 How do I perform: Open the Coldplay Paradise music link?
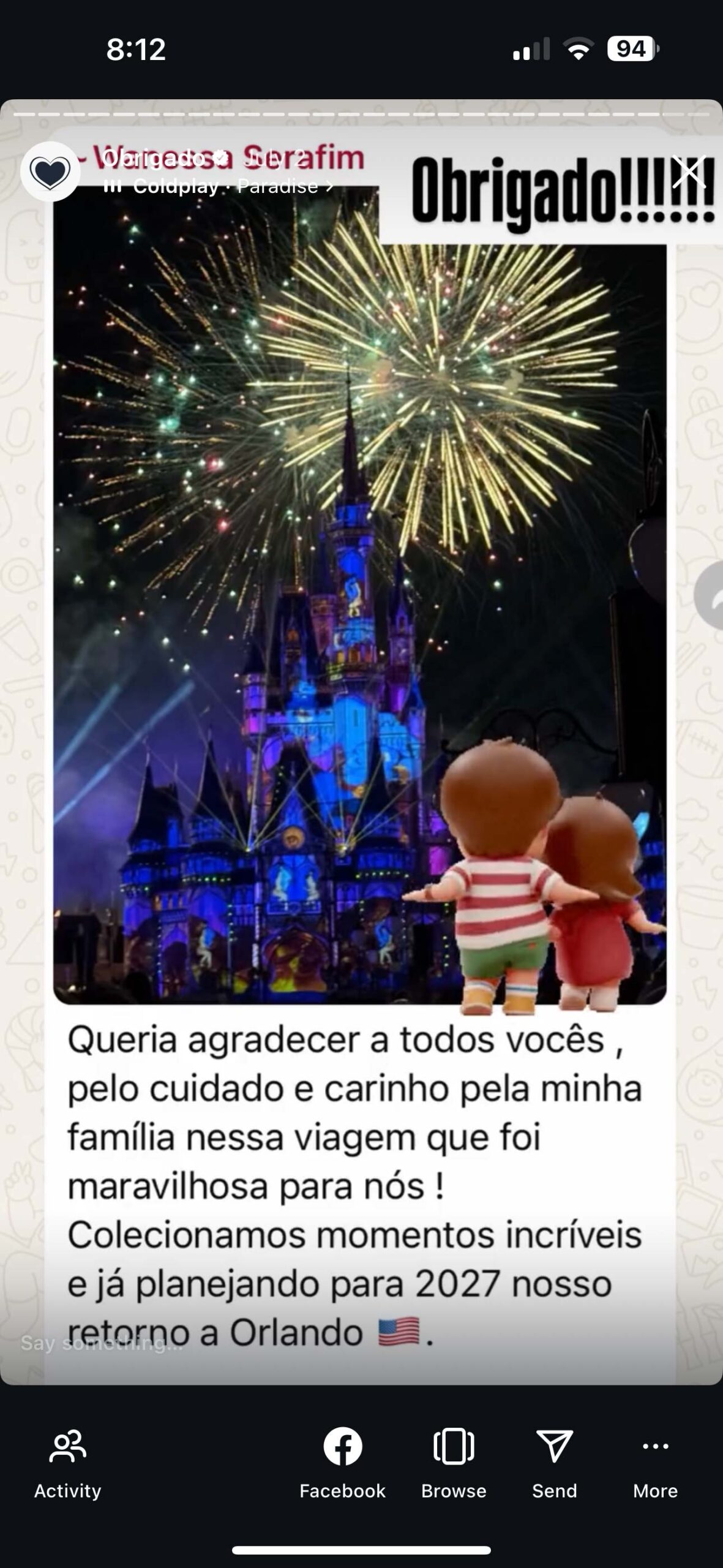pyautogui.click(x=219, y=186)
